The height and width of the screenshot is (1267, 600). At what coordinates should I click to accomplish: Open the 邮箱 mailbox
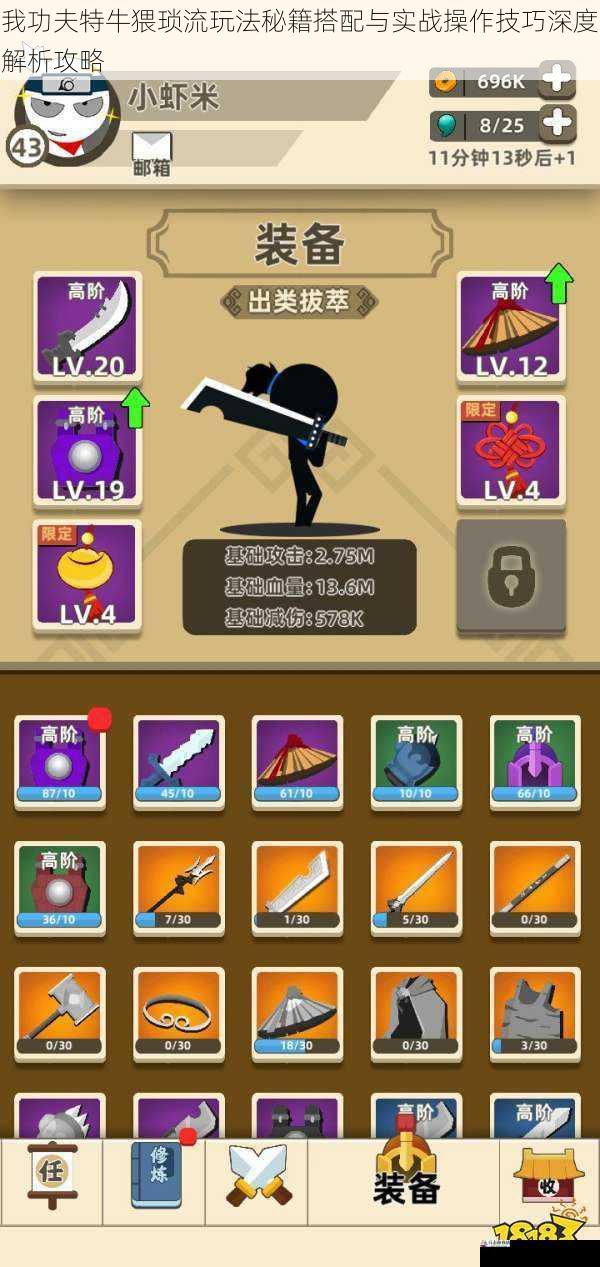coord(152,153)
